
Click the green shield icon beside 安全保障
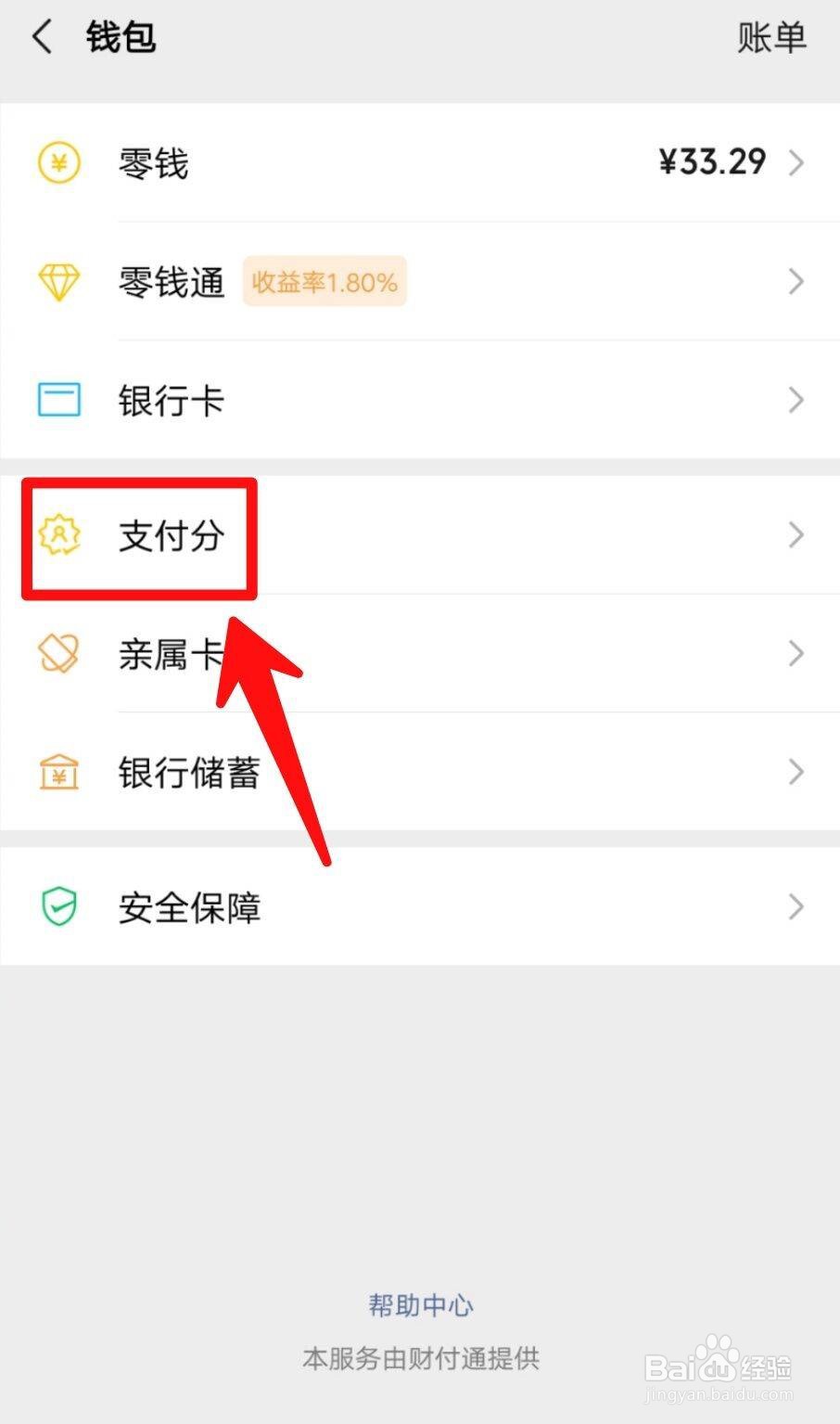(58, 907)
